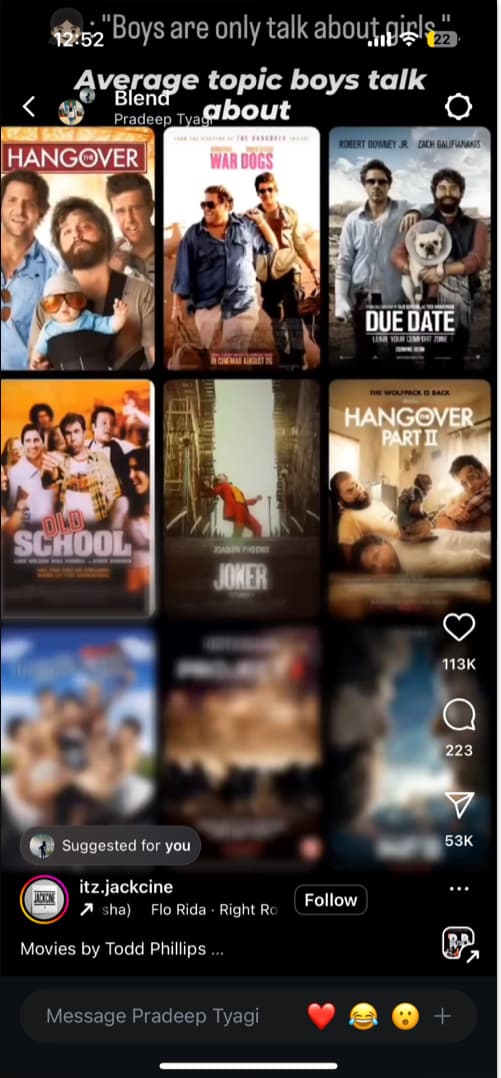Viewport: 501px width, 1078px height.
Task: React with the laughing emoji
Action: [364, 1015]
